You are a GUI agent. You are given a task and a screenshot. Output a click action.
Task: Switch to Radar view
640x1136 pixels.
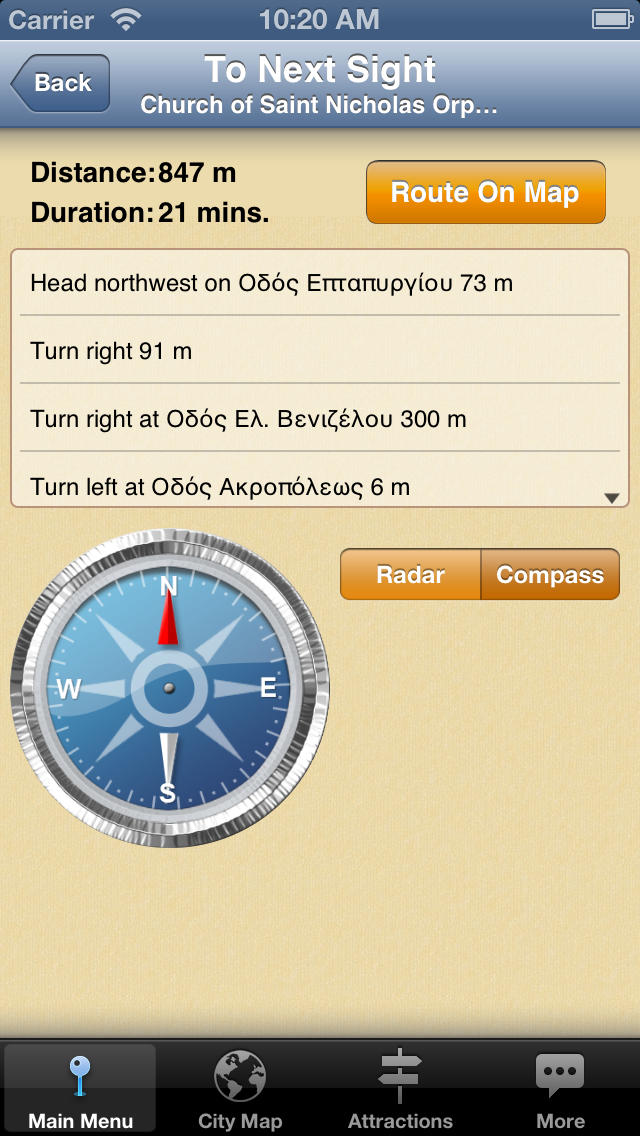(x=411, y=575)
